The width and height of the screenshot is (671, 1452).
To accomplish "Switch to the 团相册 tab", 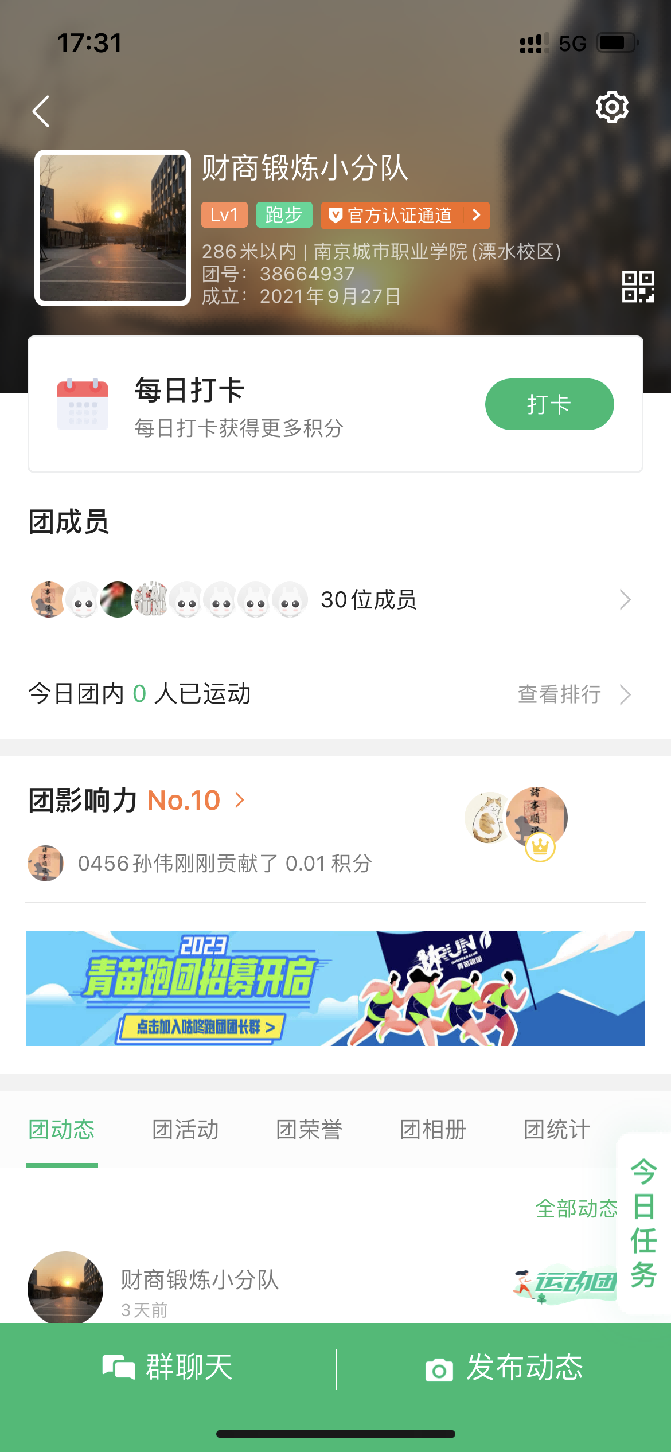I will 433,1130.
